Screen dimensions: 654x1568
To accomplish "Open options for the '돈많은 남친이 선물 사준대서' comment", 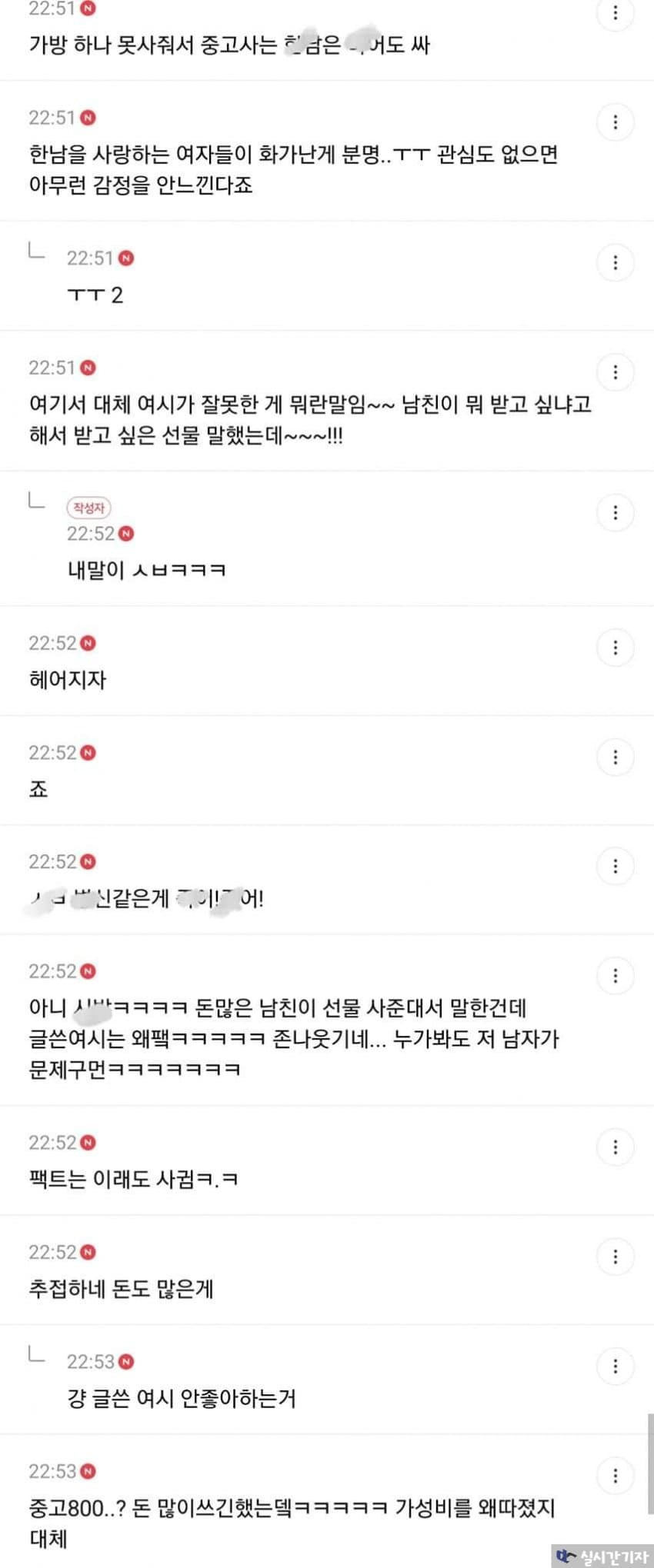I will tap(615, 976).
